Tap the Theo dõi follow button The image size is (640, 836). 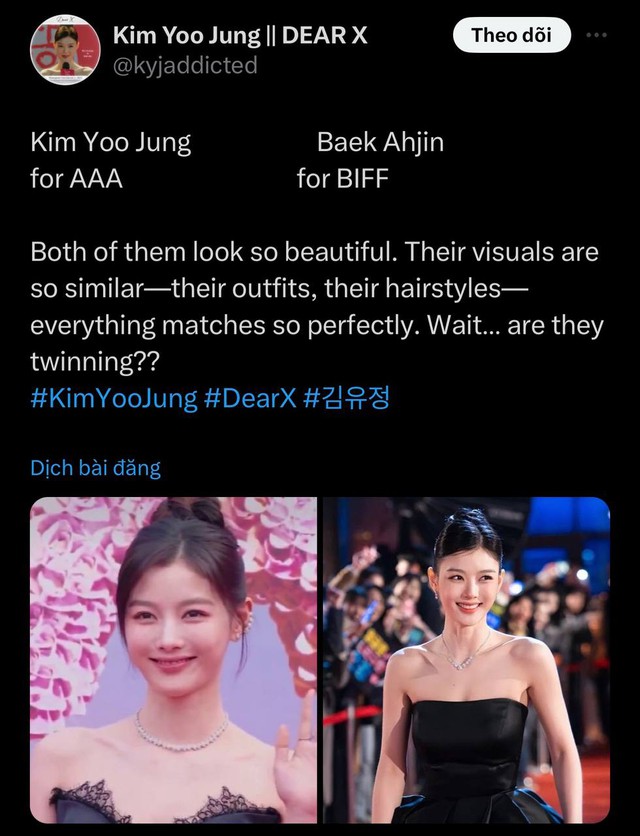511,36
